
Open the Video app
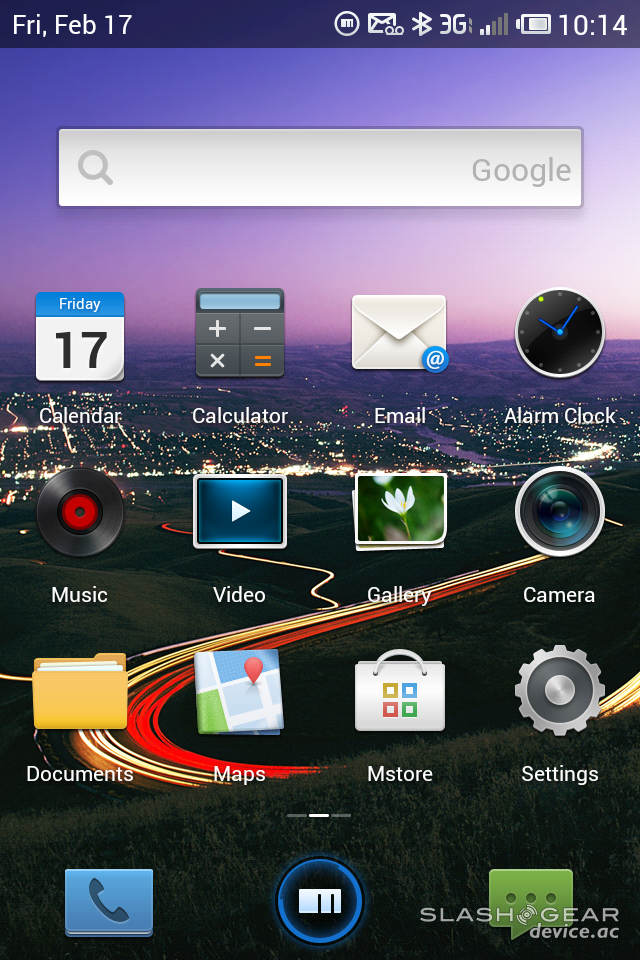coord(240,512)
